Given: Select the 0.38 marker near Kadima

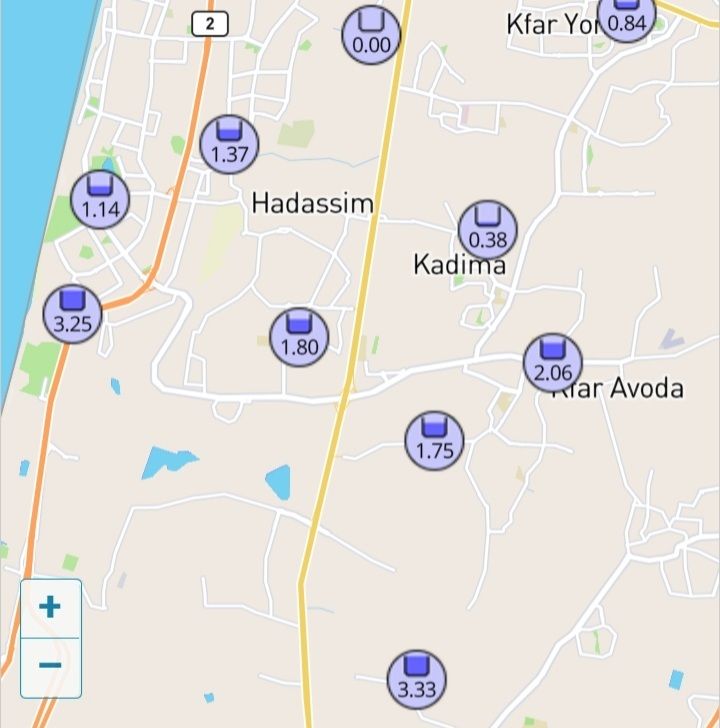Looking at the screenshot, I should click(488, 230).
